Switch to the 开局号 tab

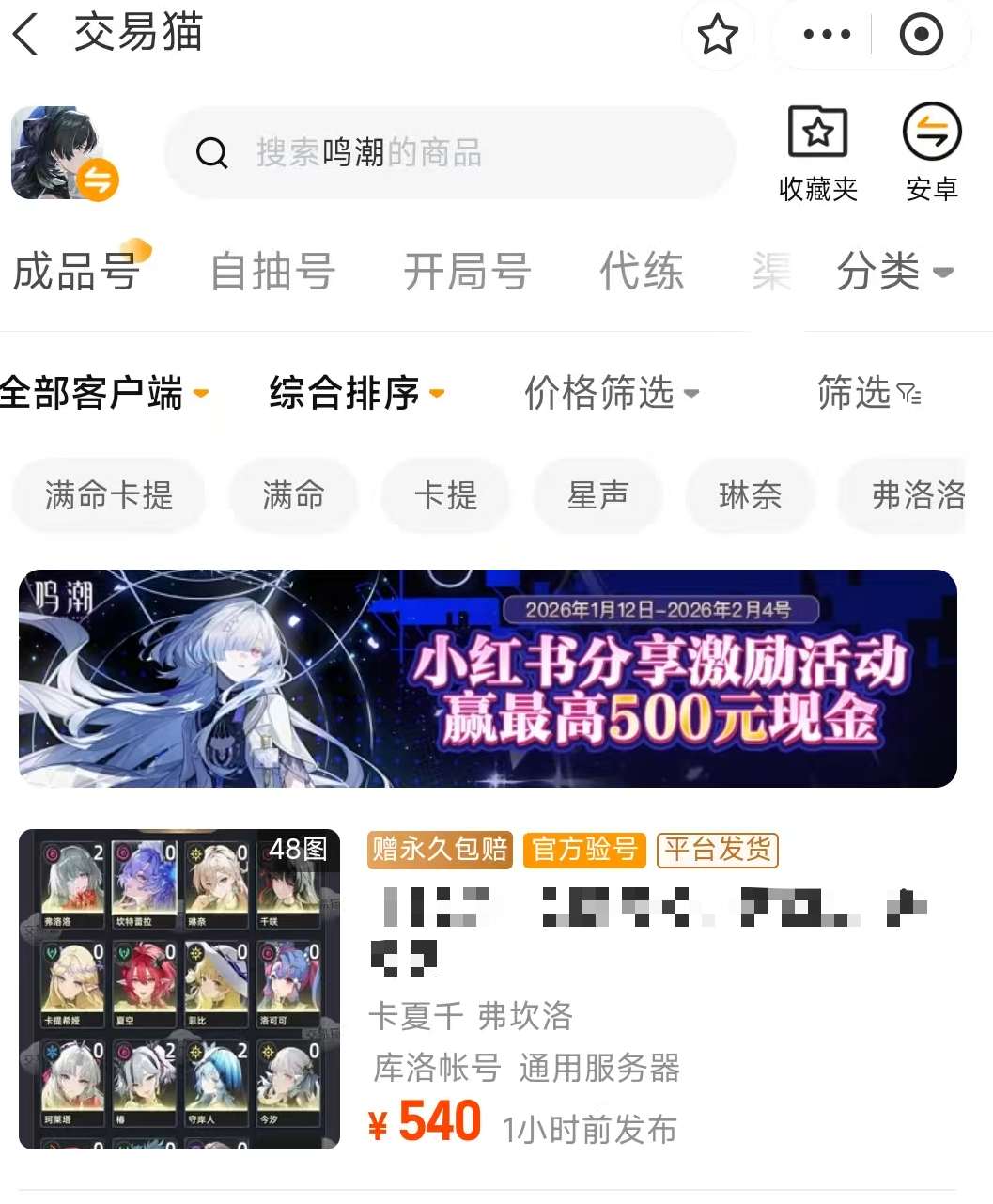467,272
